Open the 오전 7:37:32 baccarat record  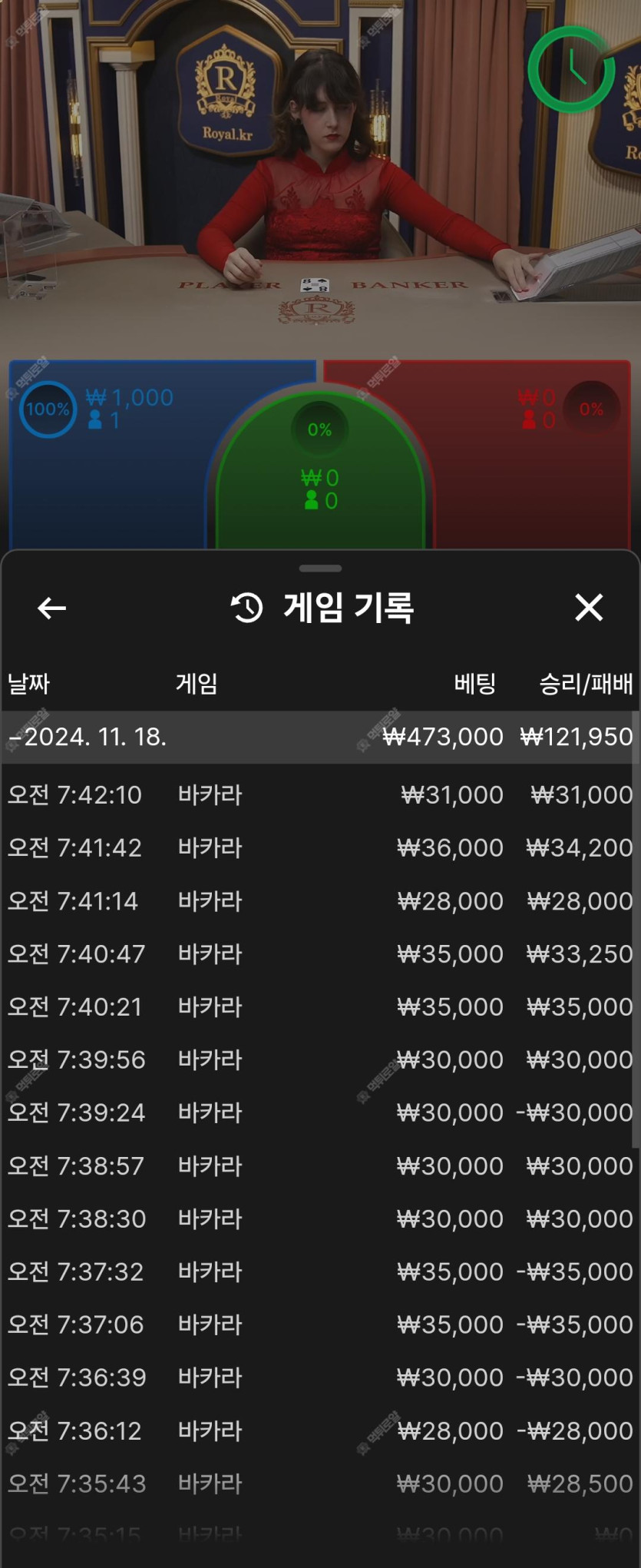(x=319, y=1271)
